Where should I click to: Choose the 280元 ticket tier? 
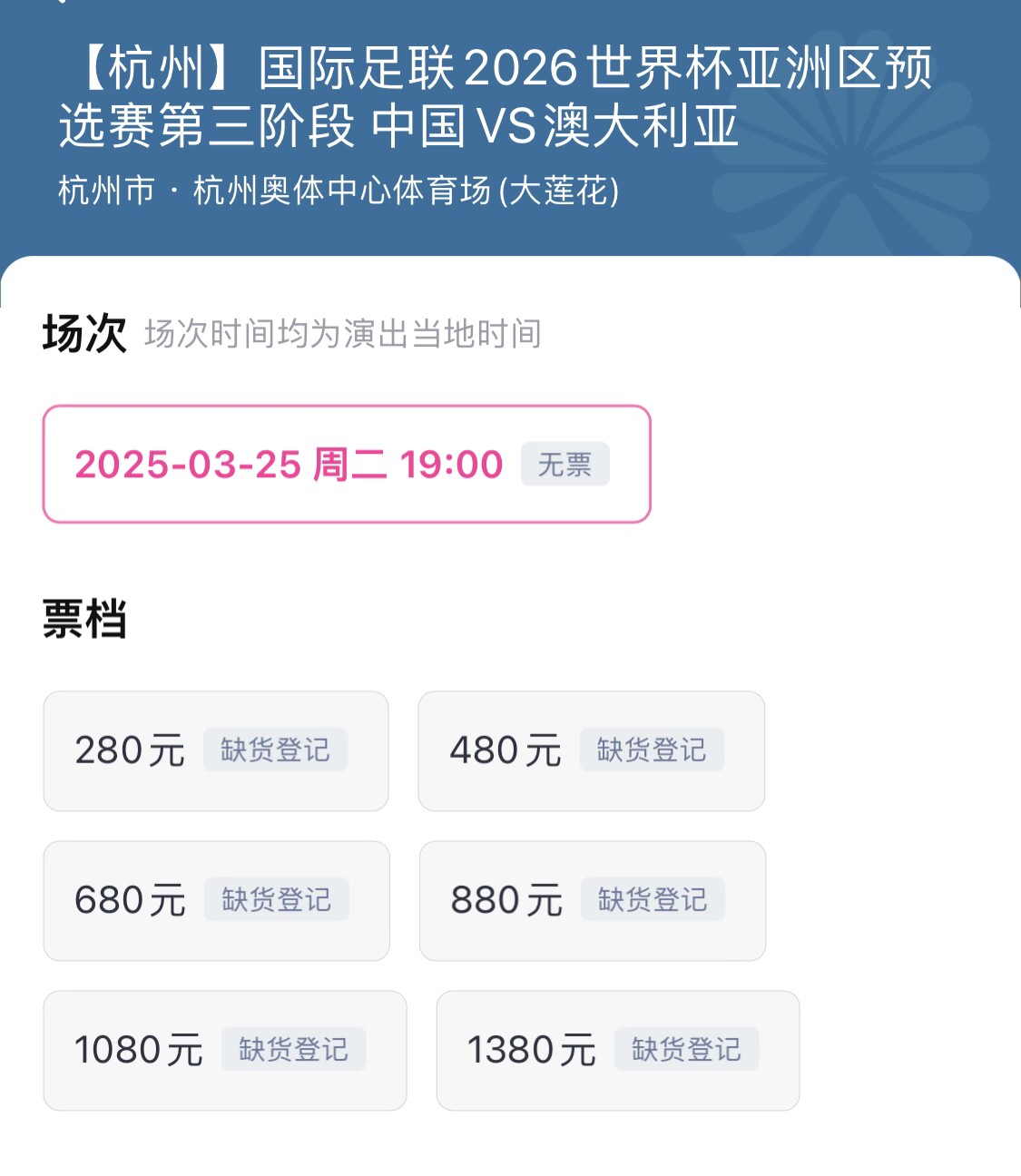(x=216, y=750)
